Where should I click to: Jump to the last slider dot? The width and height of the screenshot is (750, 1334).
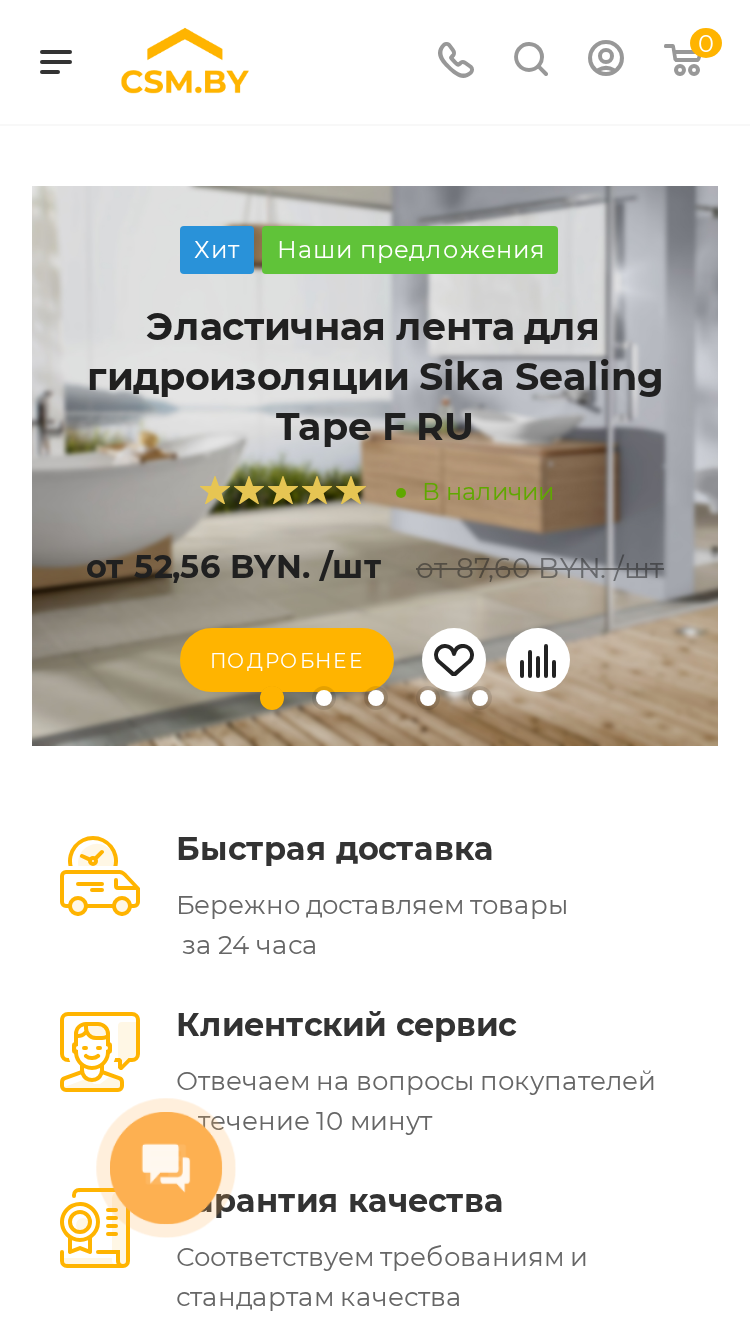(x=480, y=698)
